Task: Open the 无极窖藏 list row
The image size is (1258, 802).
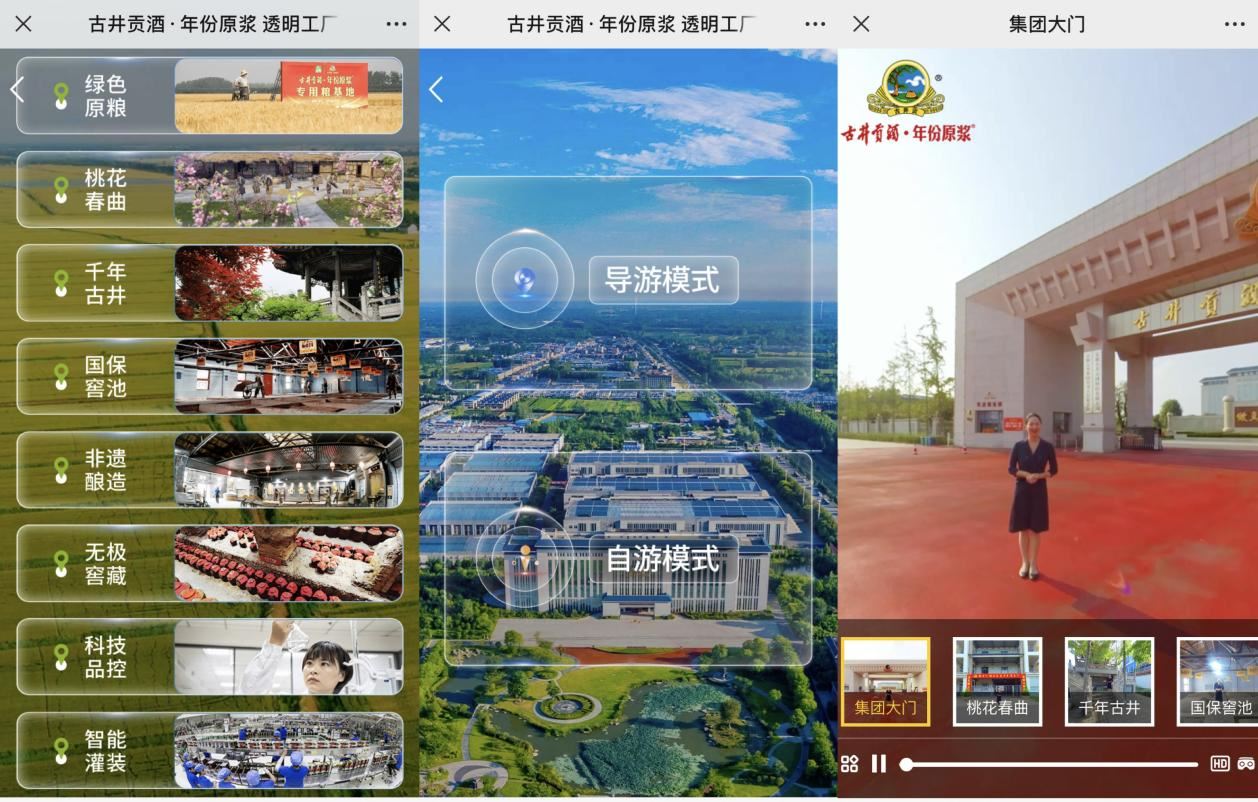Action: pos(209,563)
